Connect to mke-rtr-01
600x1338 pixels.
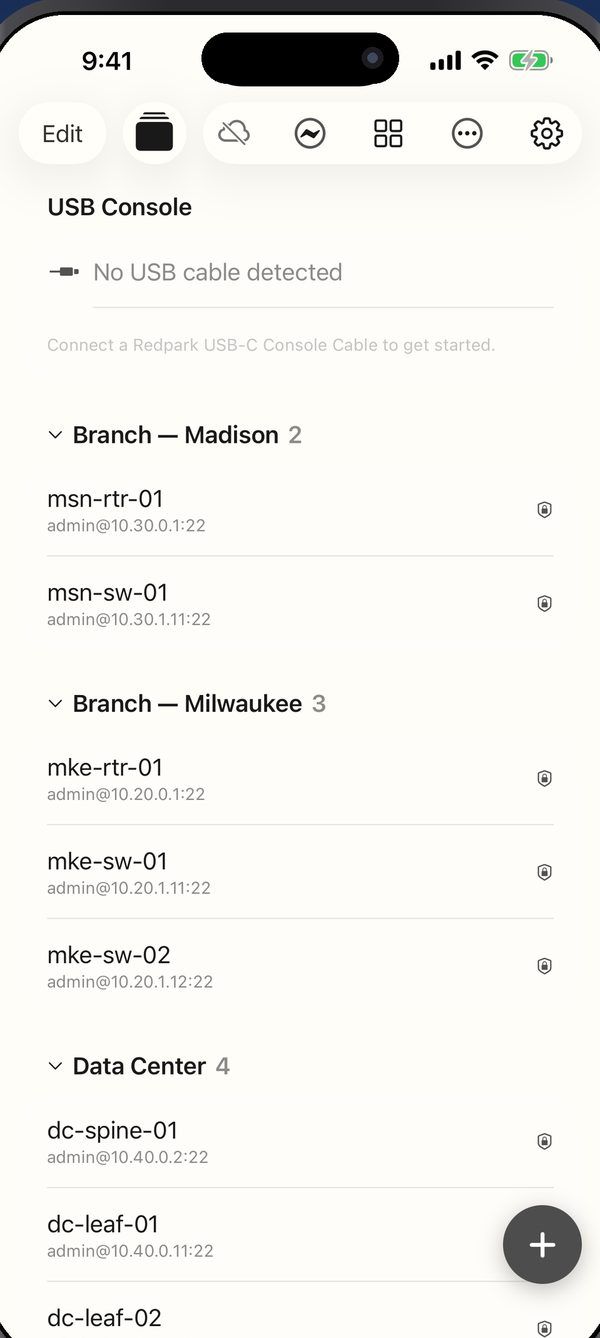point(300,779)
